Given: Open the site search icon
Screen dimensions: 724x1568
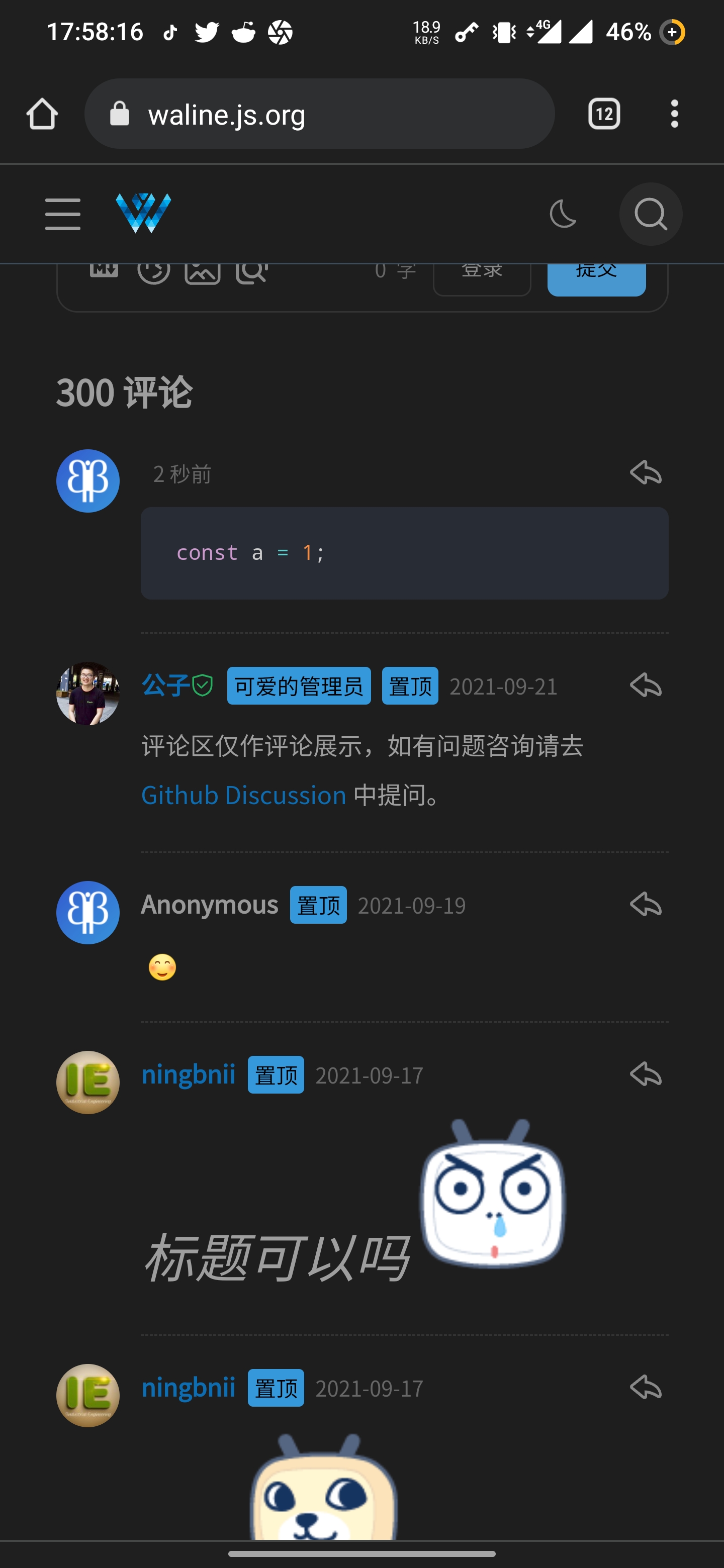Looking at the screenshot, I should pyautogui.click(x=651, y=214).
